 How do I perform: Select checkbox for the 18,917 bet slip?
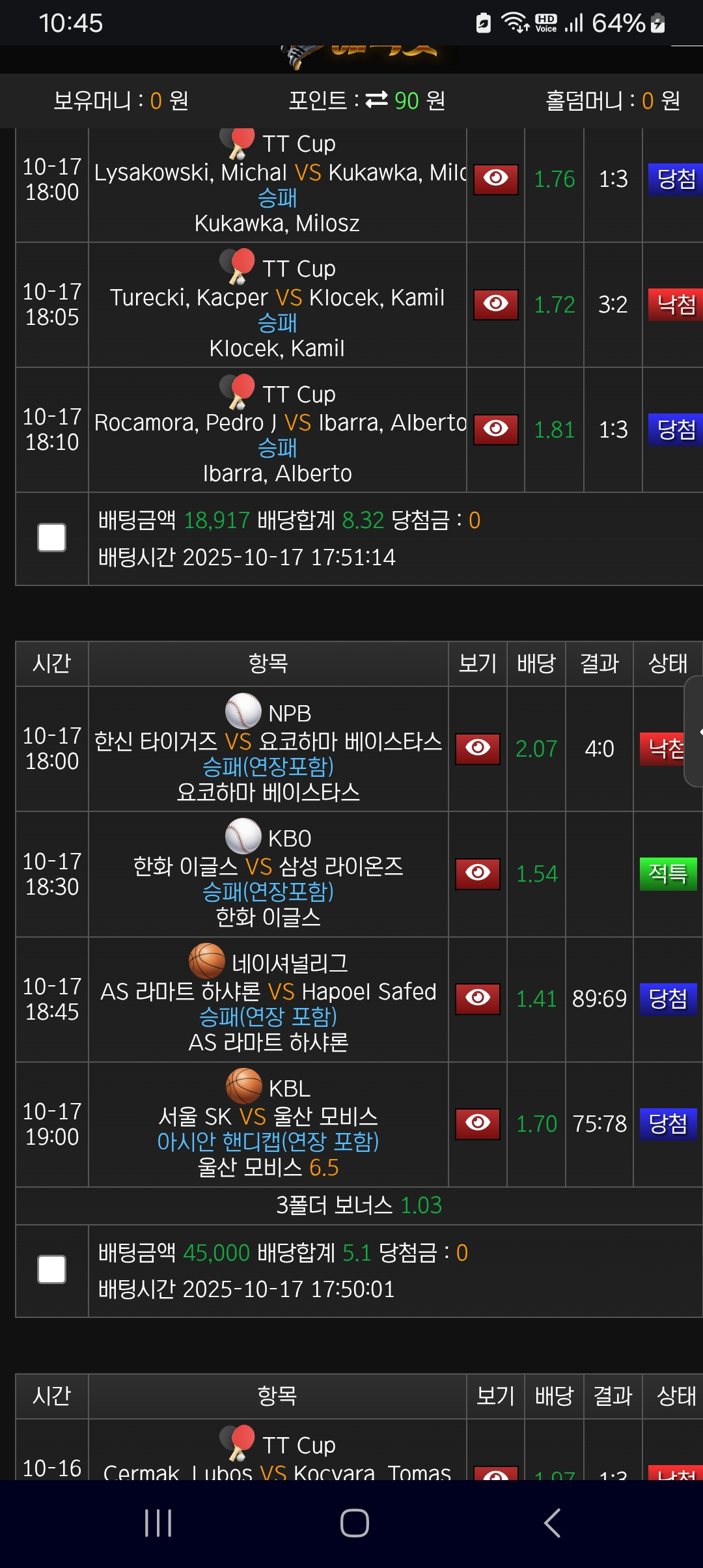(x=52, y=538)
